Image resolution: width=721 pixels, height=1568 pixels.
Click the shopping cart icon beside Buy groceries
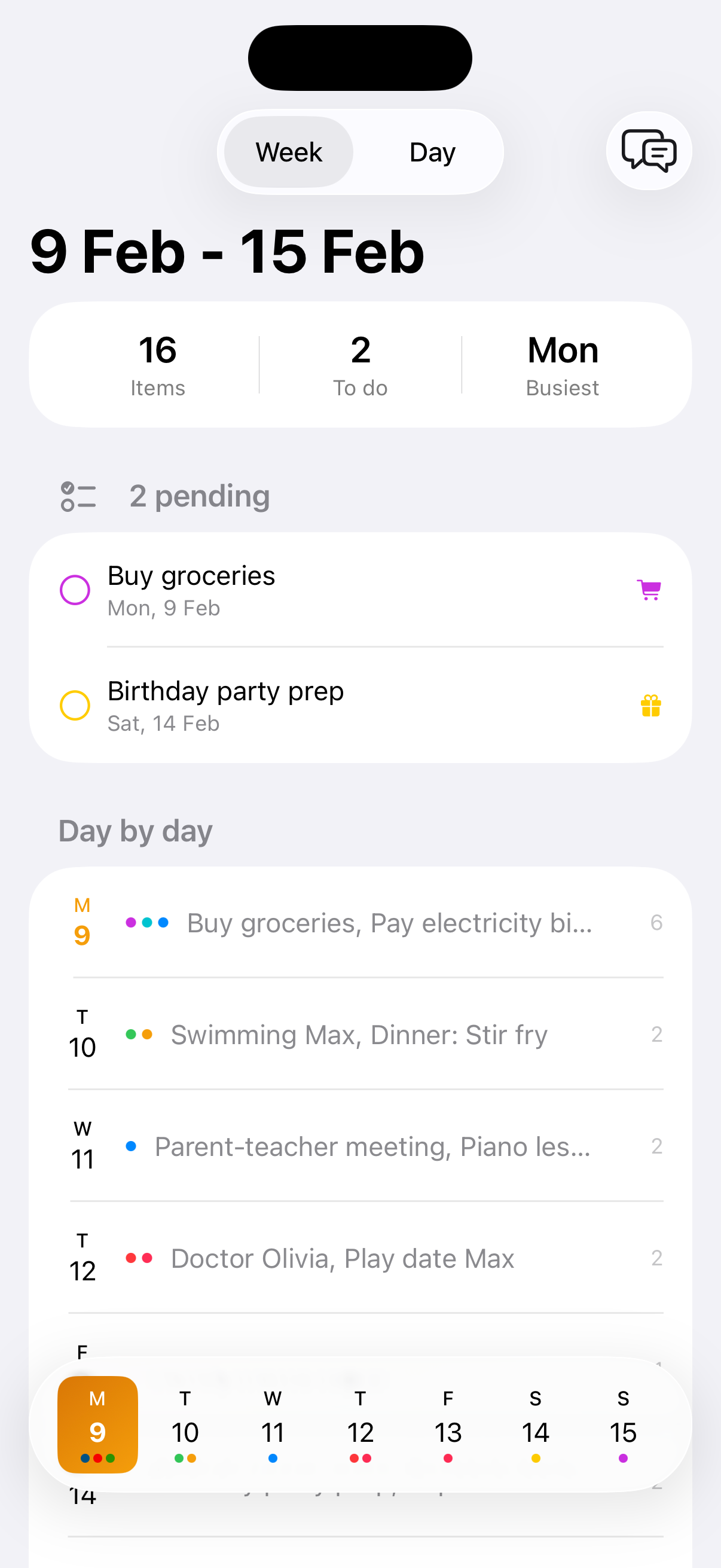649,590
